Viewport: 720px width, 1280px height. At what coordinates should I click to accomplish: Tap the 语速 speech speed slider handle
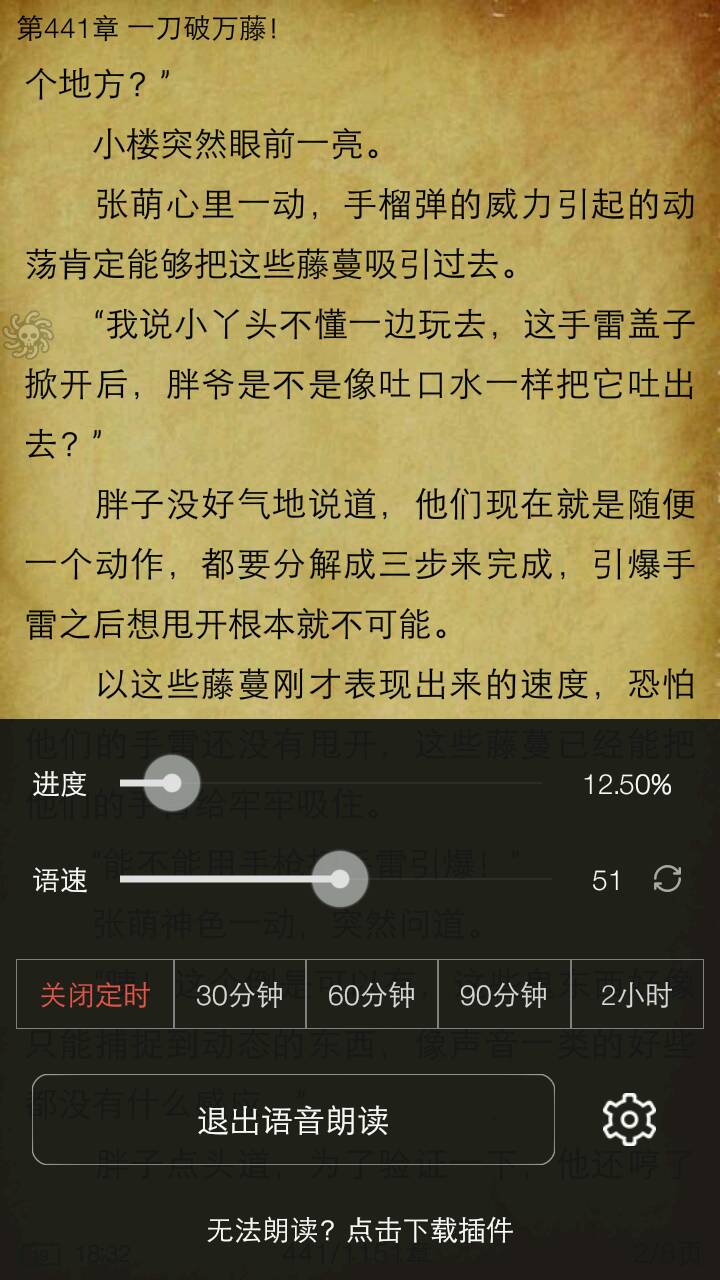(x=340, y=879)
